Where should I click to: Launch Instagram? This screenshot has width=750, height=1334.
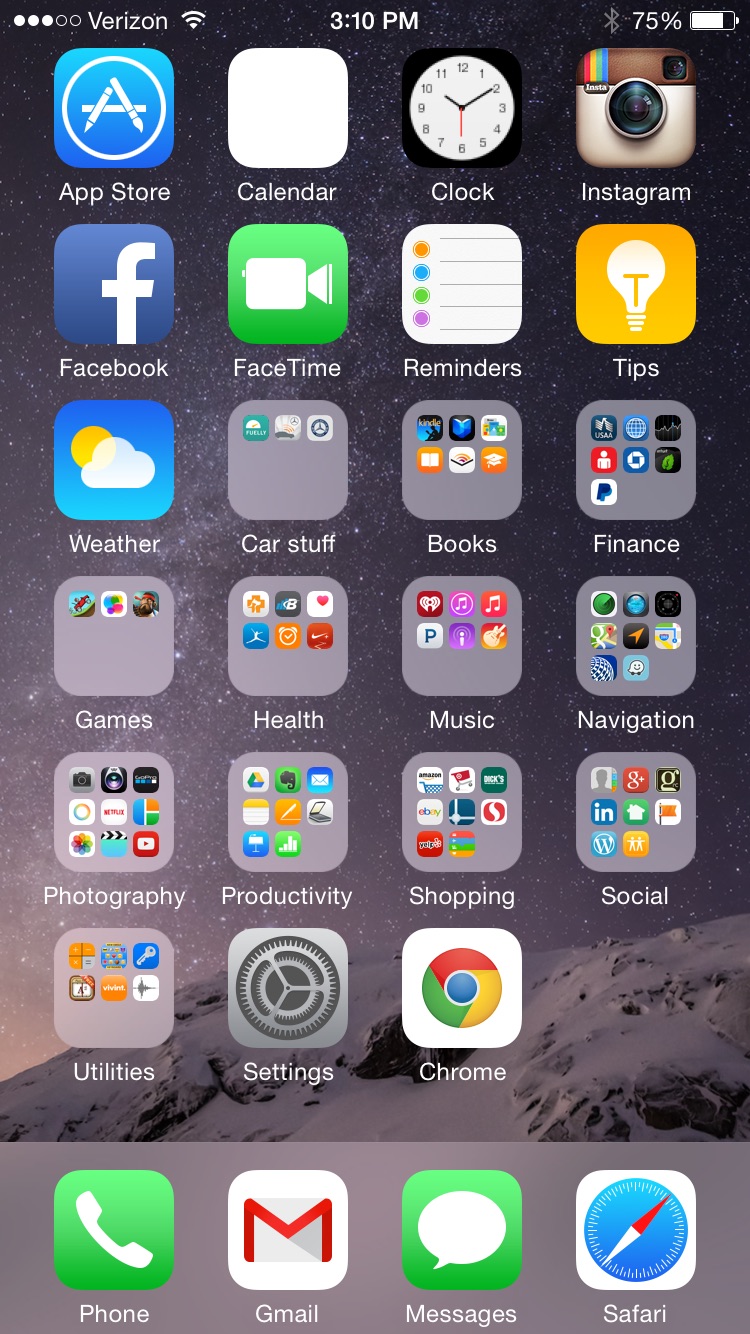click(x=636, y=108)
